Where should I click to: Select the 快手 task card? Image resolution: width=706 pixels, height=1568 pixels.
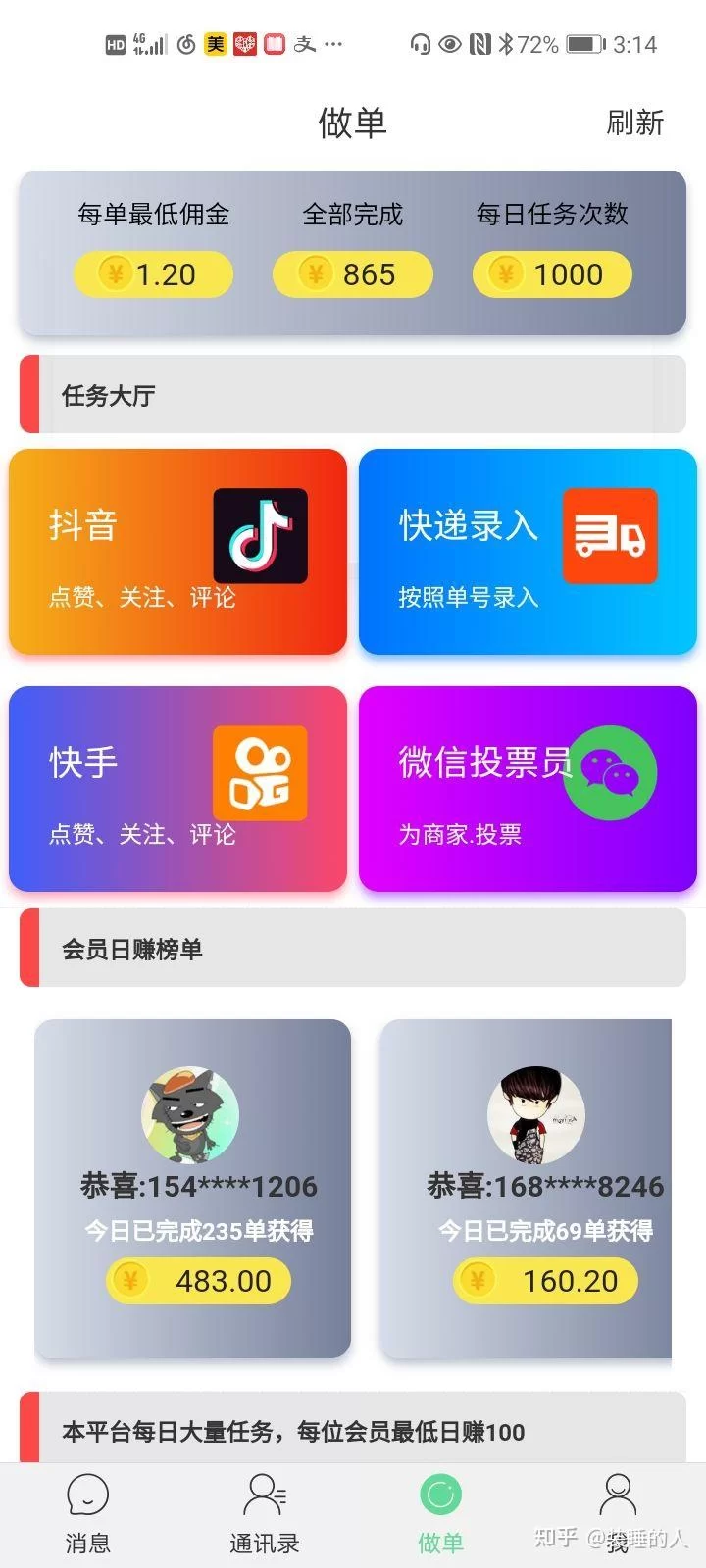coord(177,789)
